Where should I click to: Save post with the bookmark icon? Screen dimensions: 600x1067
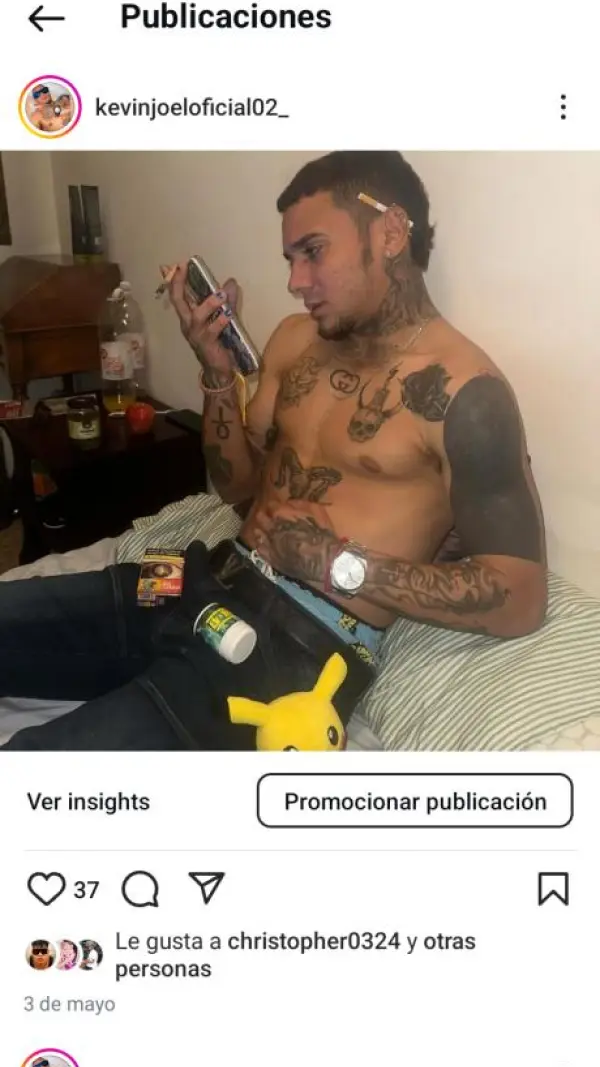(x=553, y=888)
